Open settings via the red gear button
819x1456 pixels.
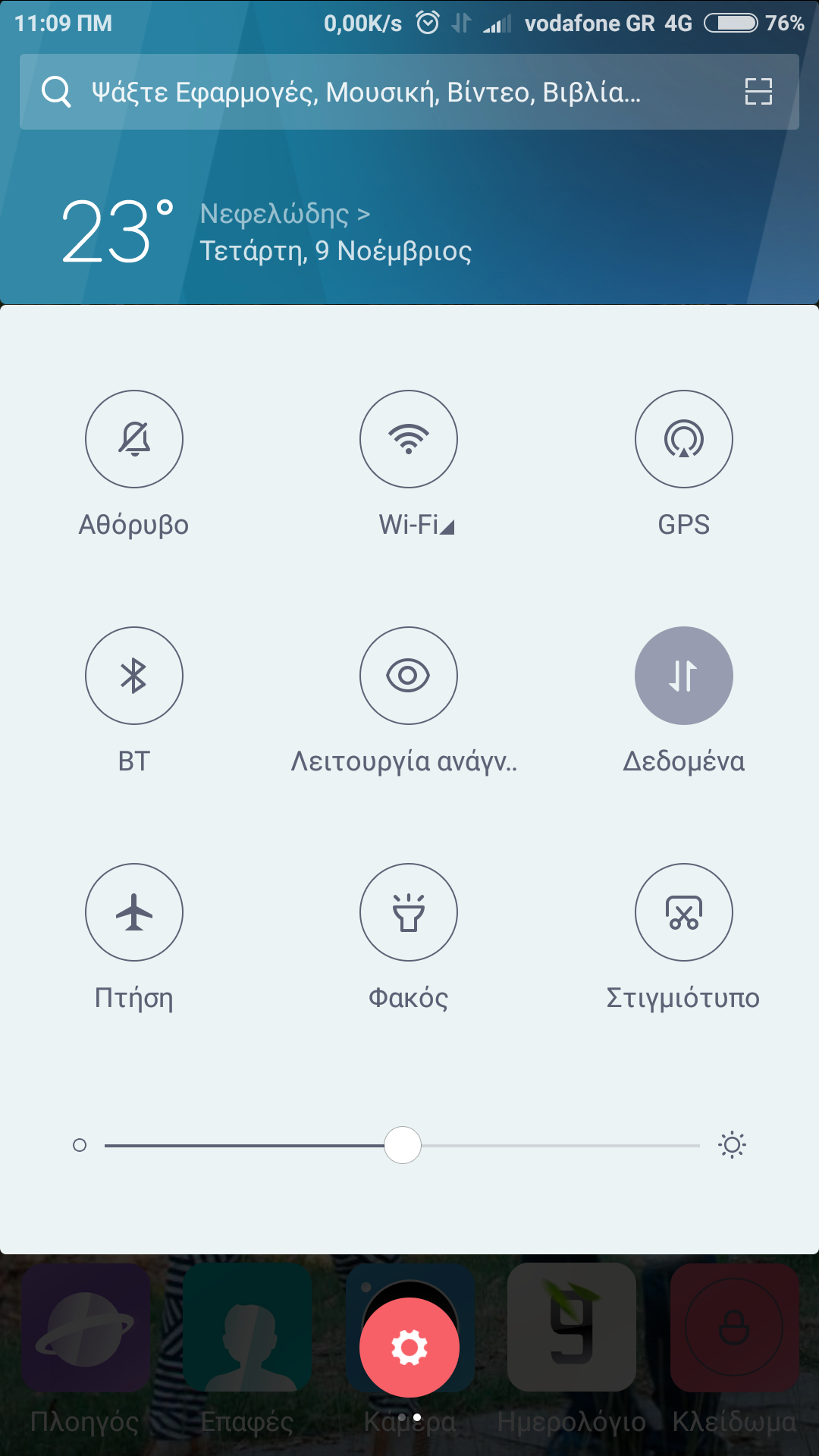(x=409, y=1348)
